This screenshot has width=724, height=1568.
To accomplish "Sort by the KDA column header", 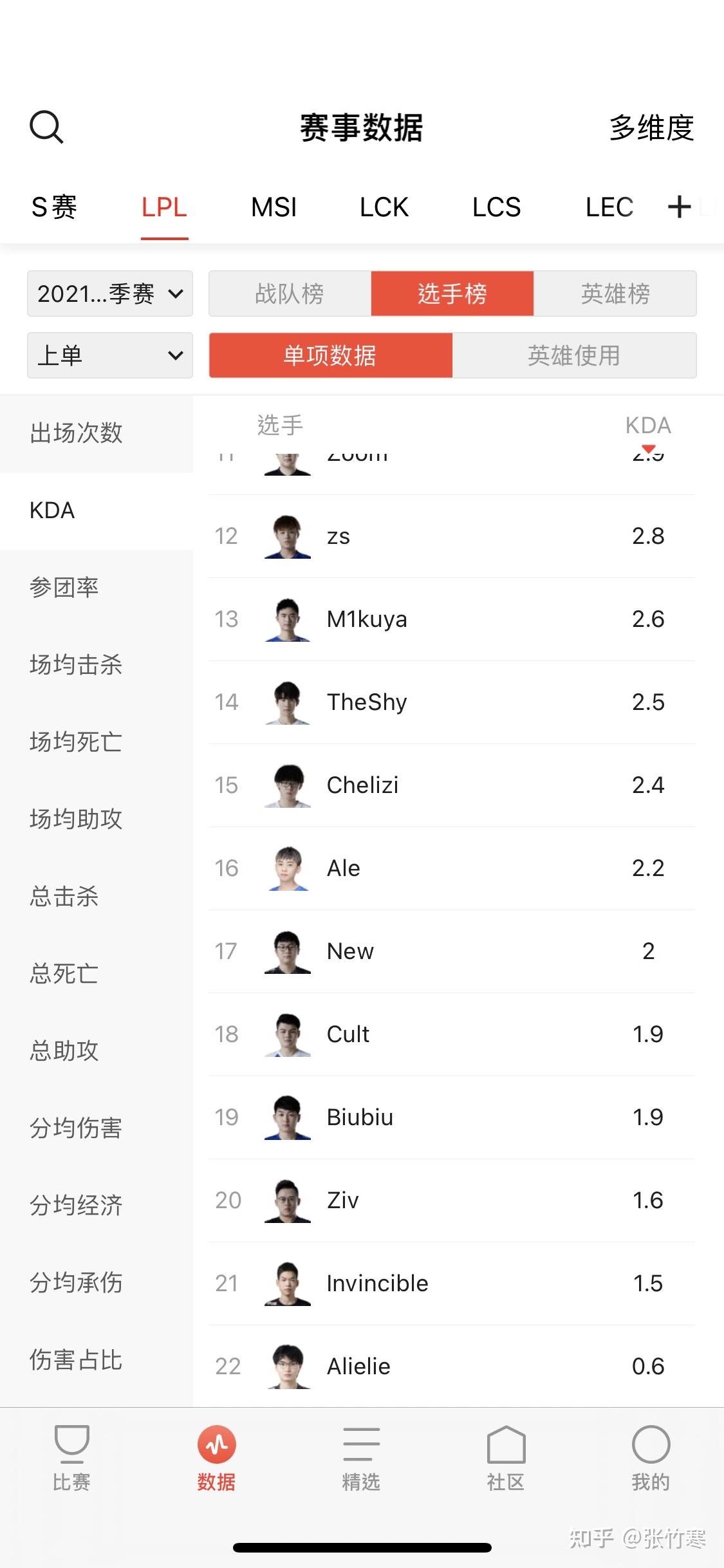I will pyautogui.click(x=648, y=425).
